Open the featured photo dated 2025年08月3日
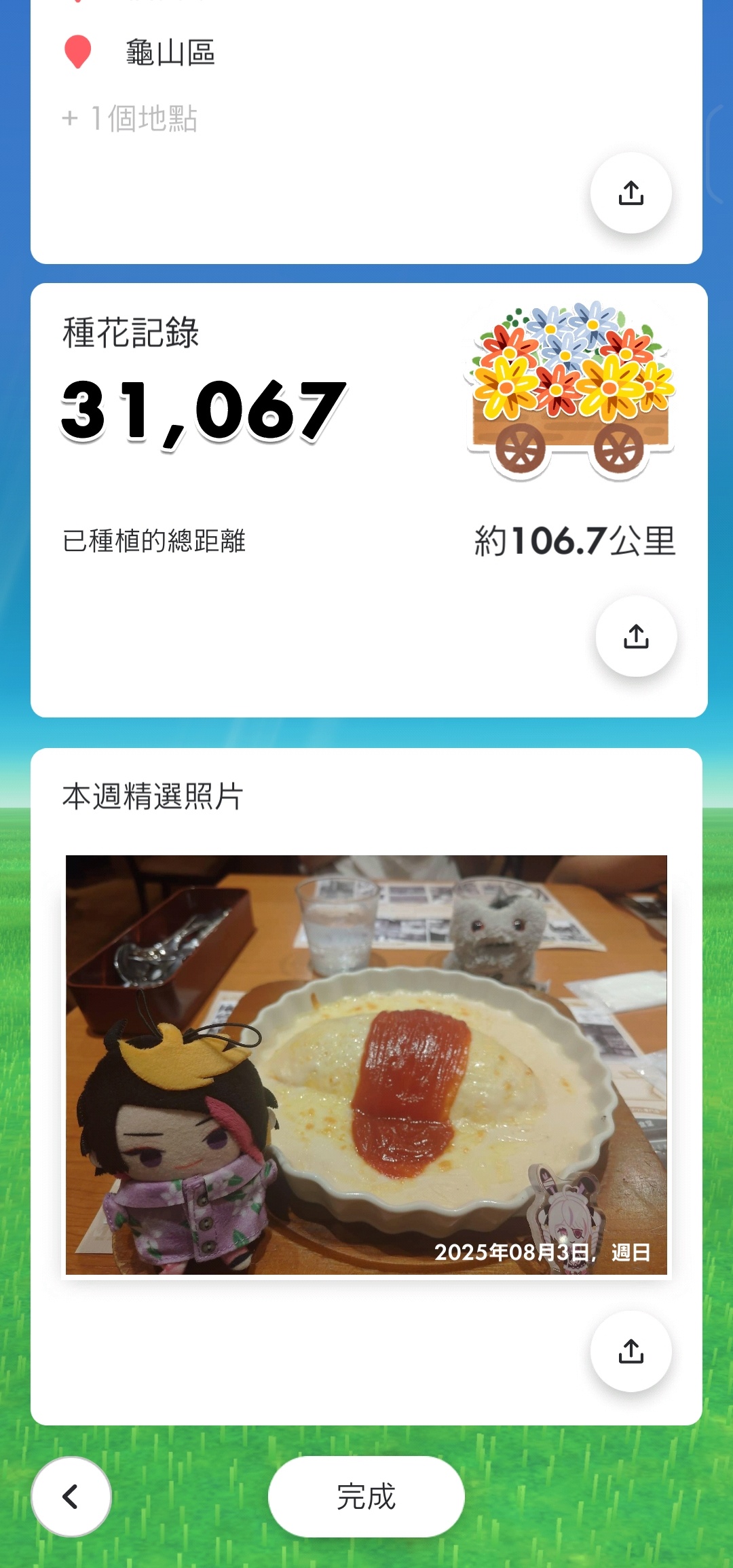 tap(366, 1064)
